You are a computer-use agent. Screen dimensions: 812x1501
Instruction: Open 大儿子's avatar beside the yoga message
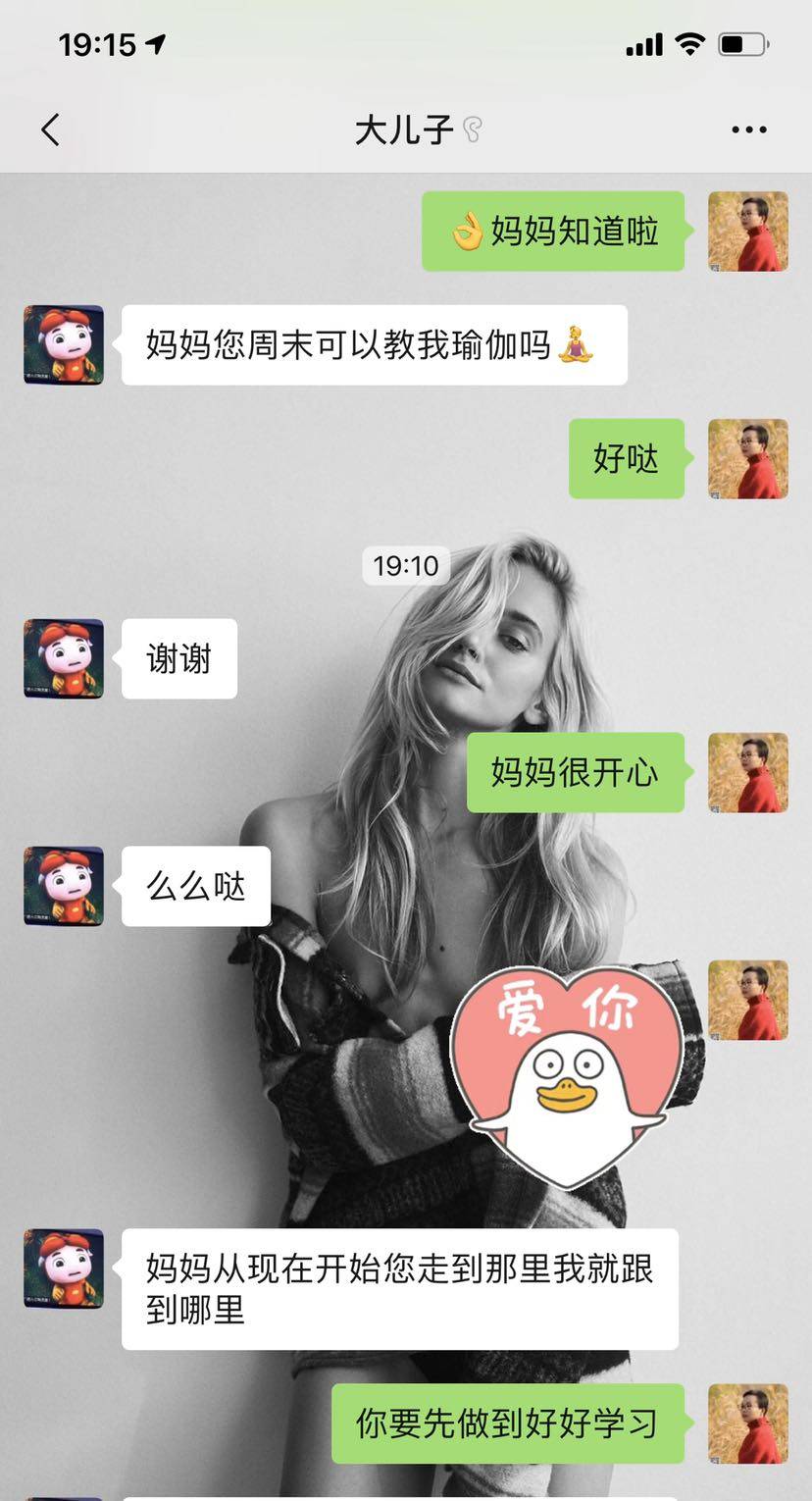[x=64, y=344]
